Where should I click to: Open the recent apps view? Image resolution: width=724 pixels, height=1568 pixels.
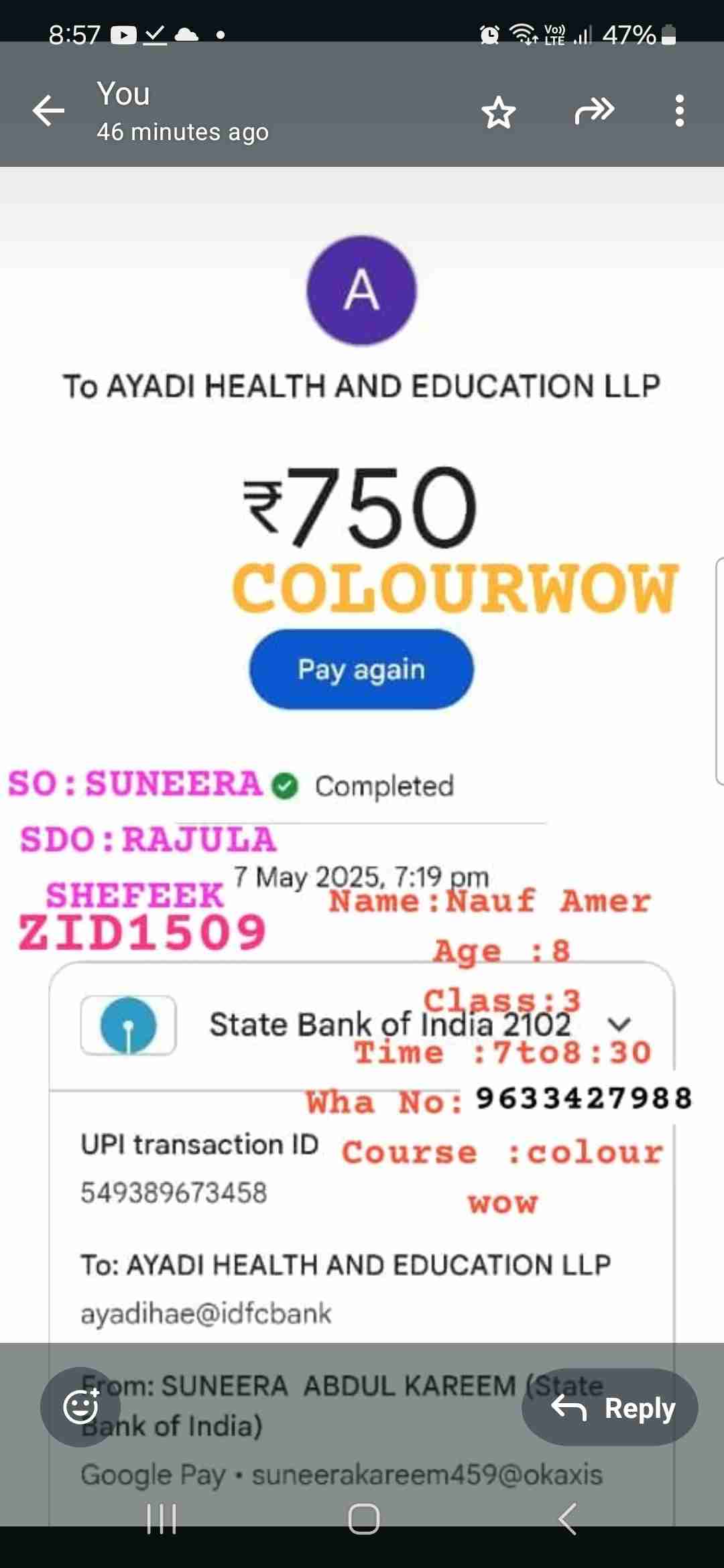click(162, 1519)
